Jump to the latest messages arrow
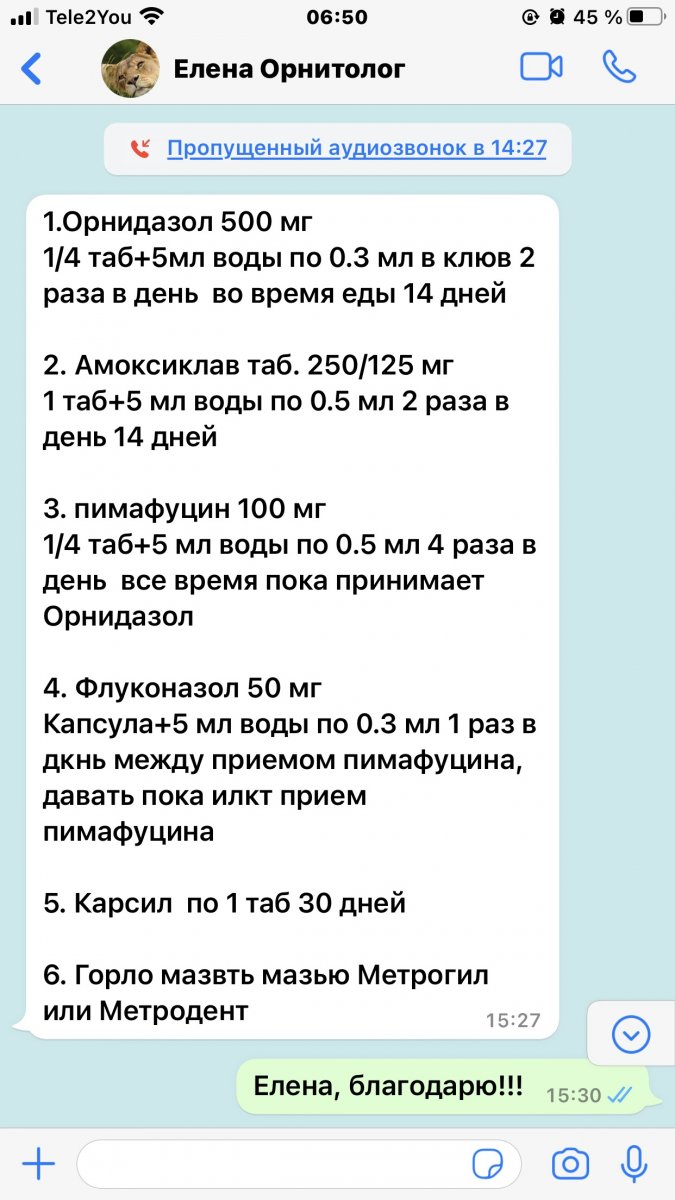 [x=631, y=1033]
